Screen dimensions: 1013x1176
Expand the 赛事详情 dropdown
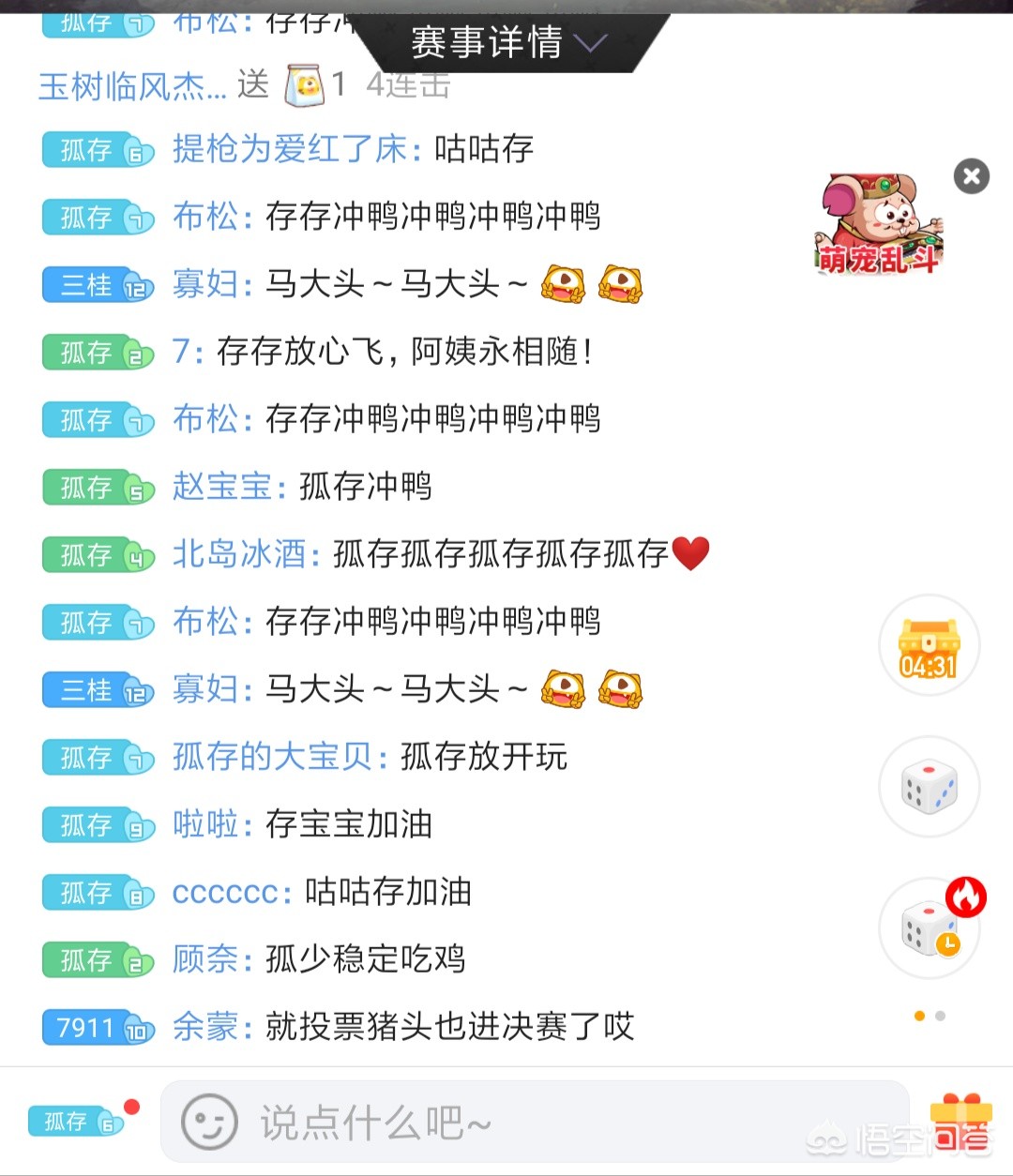507,42
